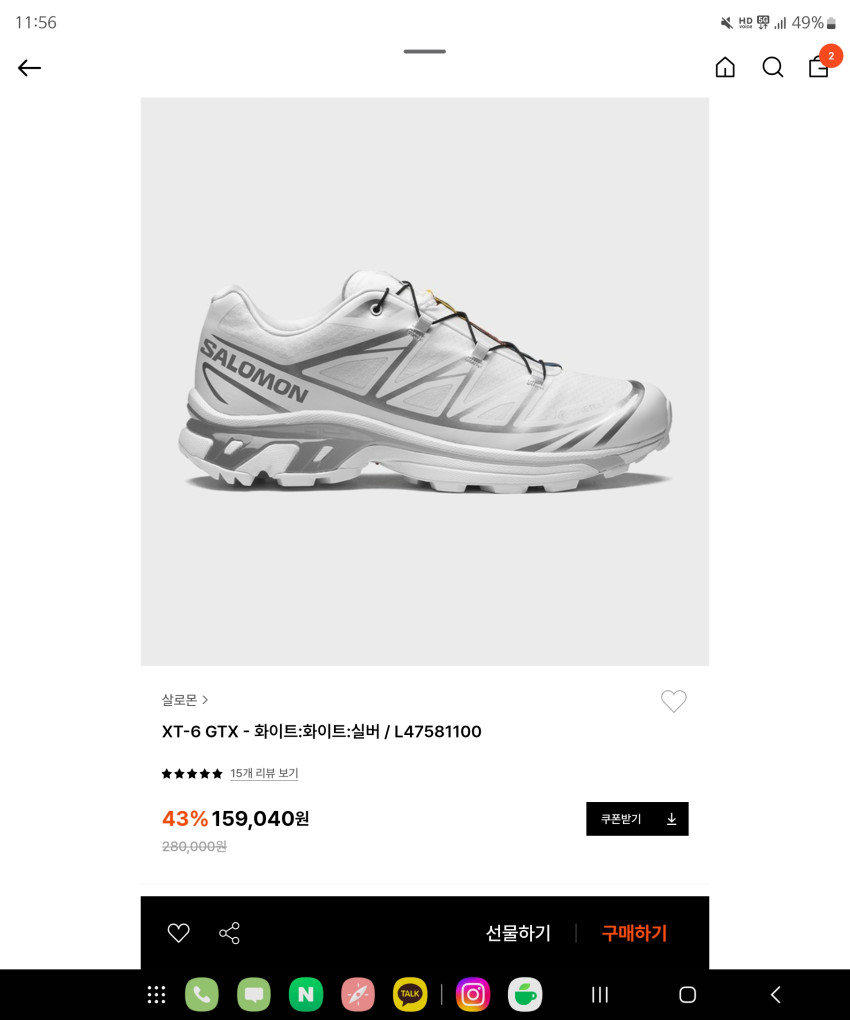
Task: Like the product with the heart beside the title
Action: (x=674, y=701)
